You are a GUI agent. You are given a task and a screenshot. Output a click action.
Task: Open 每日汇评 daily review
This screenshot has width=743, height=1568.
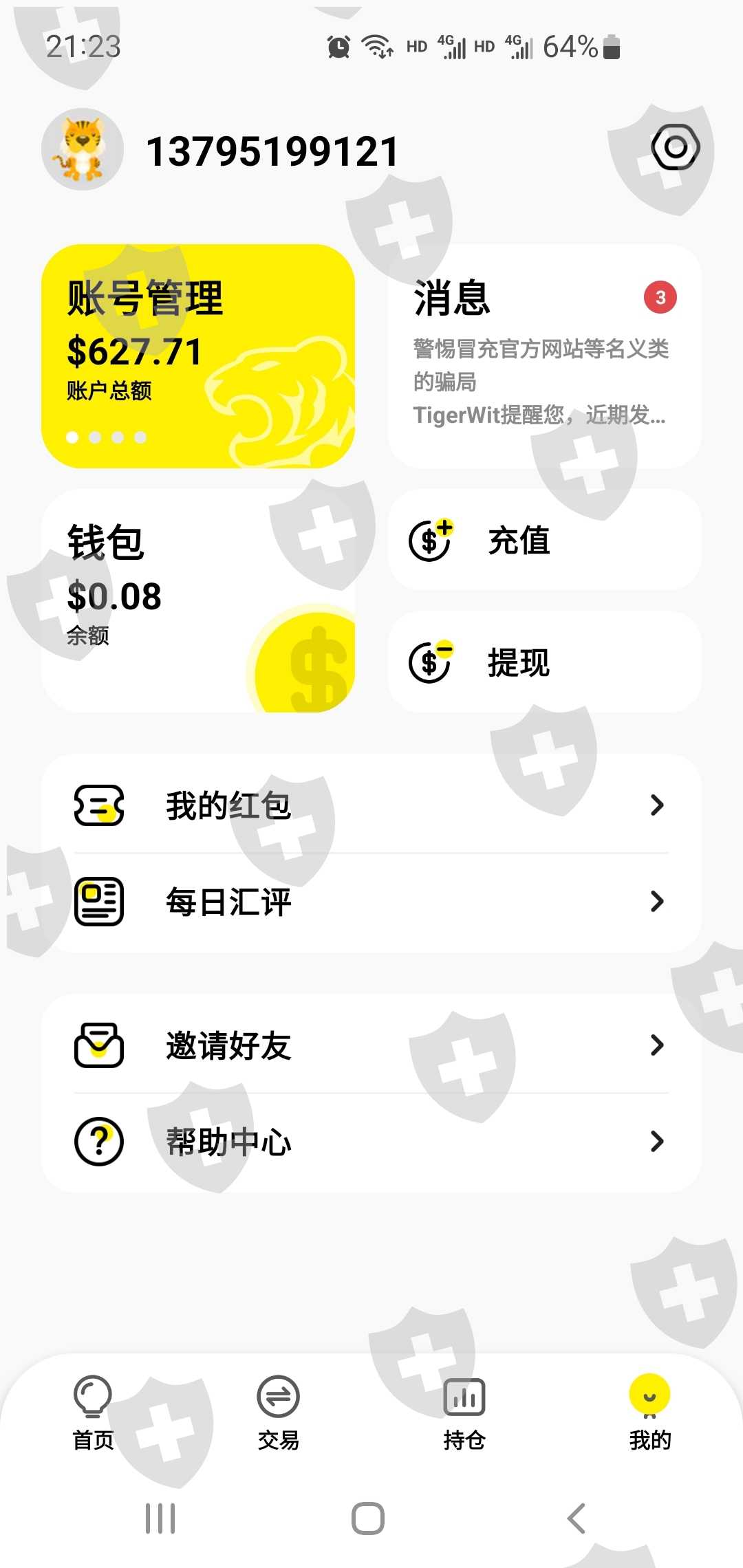point(371,902)
